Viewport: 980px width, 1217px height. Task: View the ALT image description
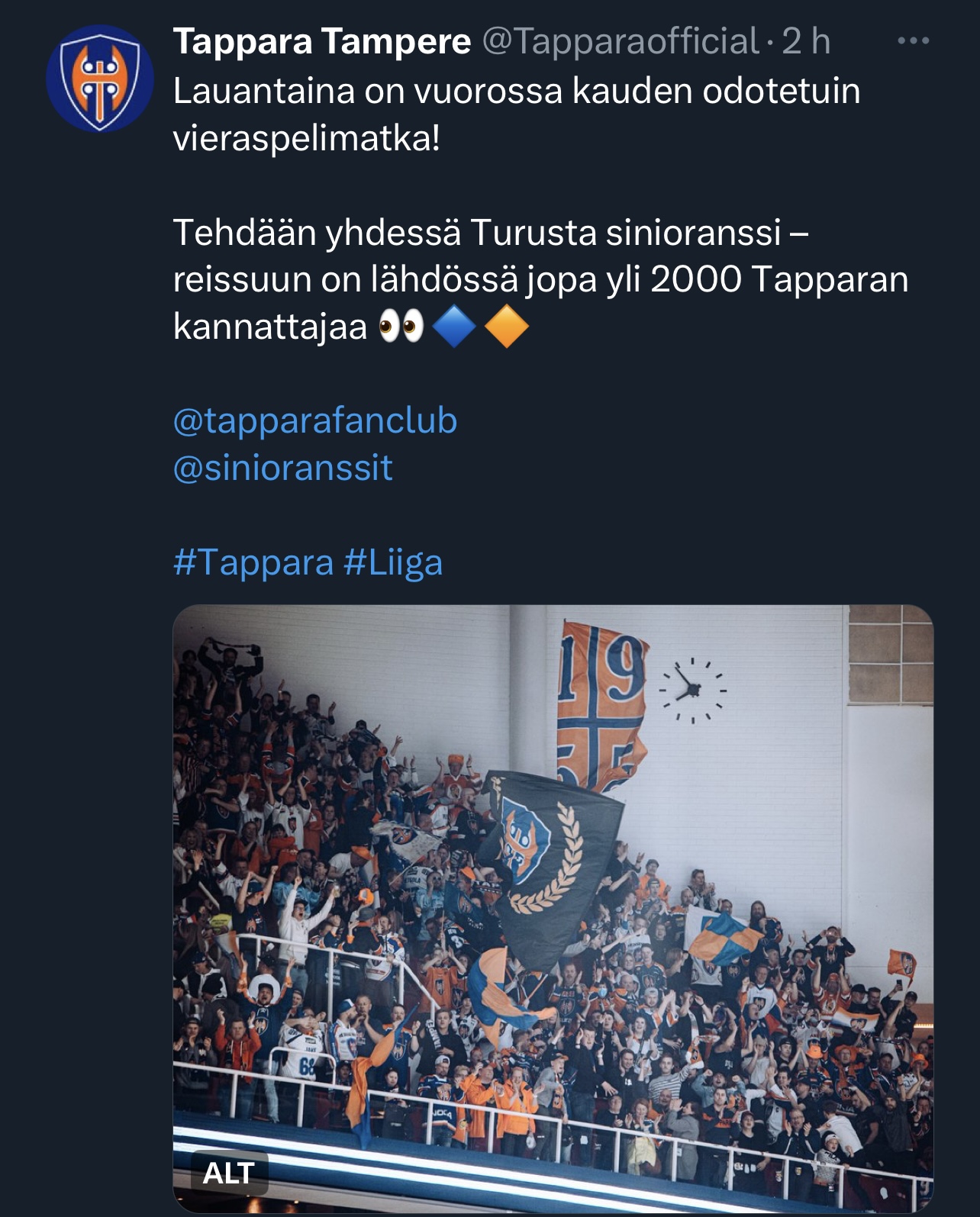pos(229,1173)
